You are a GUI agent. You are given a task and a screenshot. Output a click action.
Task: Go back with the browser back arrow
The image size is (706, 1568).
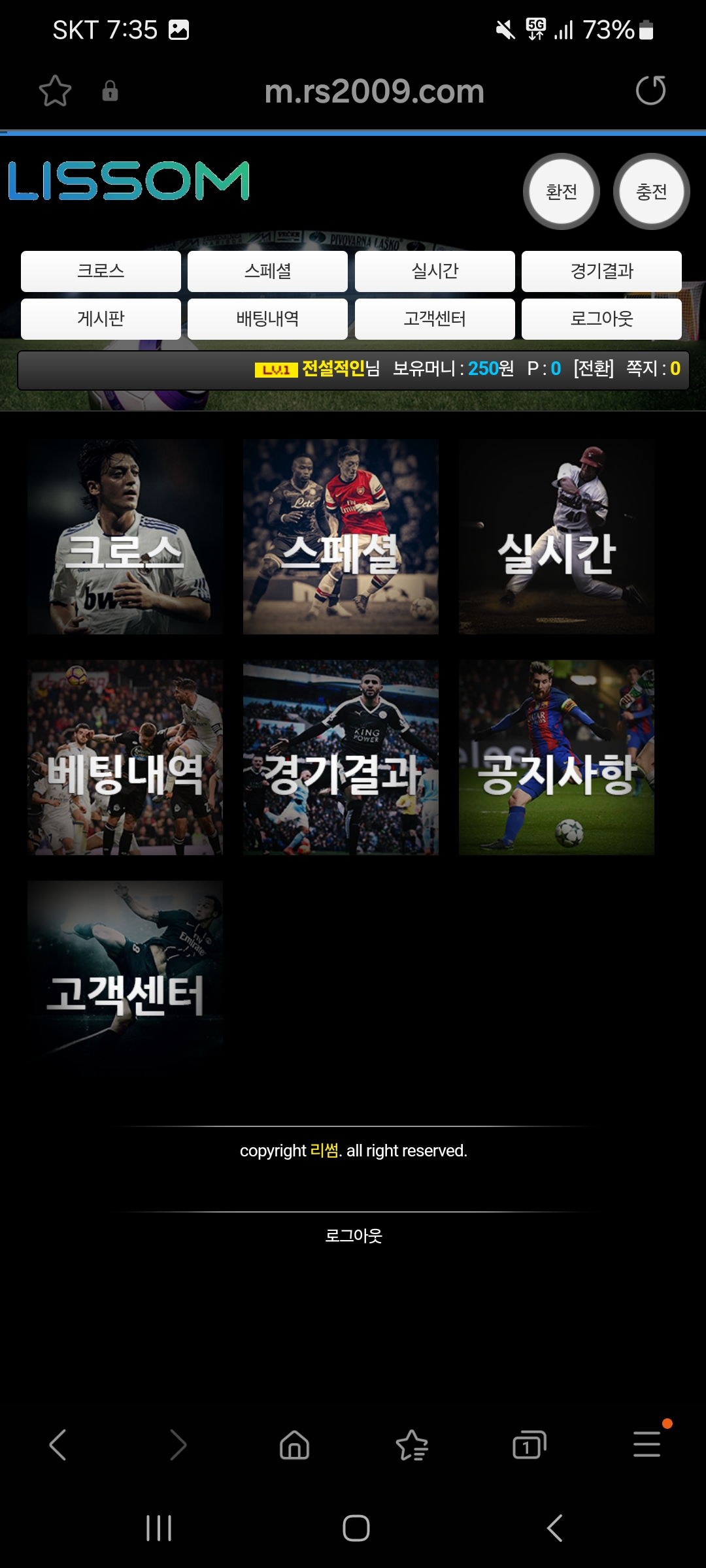[58, 1445]
